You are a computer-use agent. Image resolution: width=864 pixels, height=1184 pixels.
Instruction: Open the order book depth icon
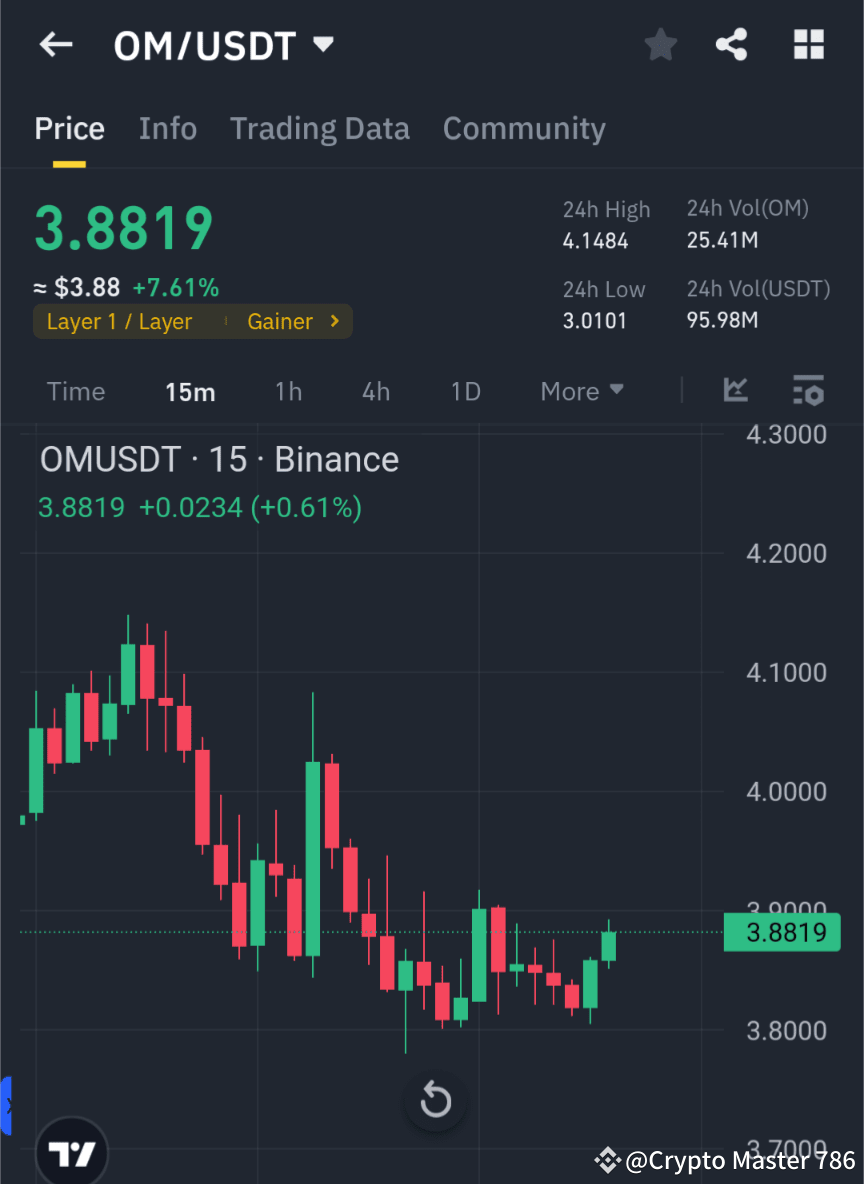tap(808, 391)
